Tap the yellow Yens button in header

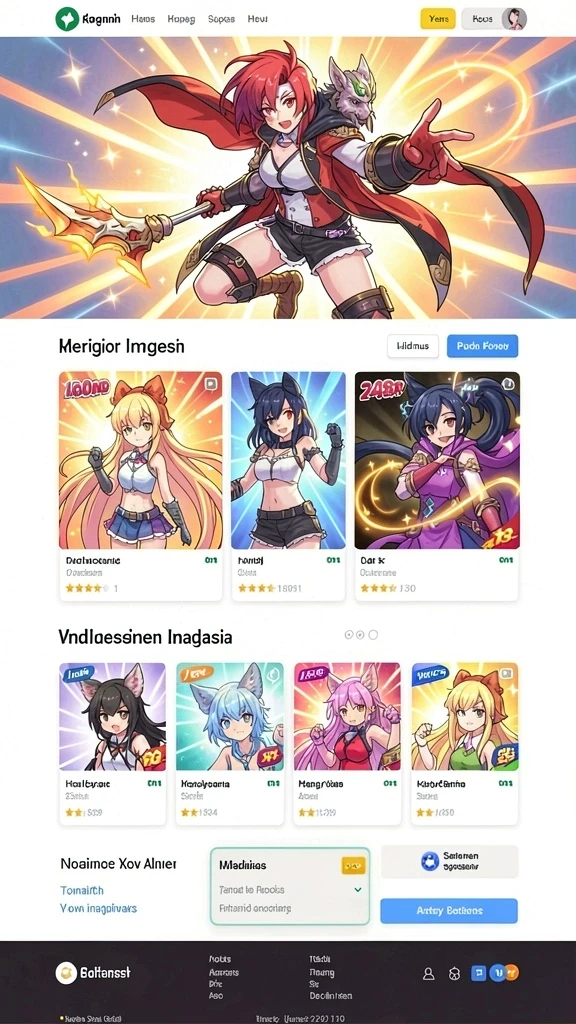[x=438, y=19]
